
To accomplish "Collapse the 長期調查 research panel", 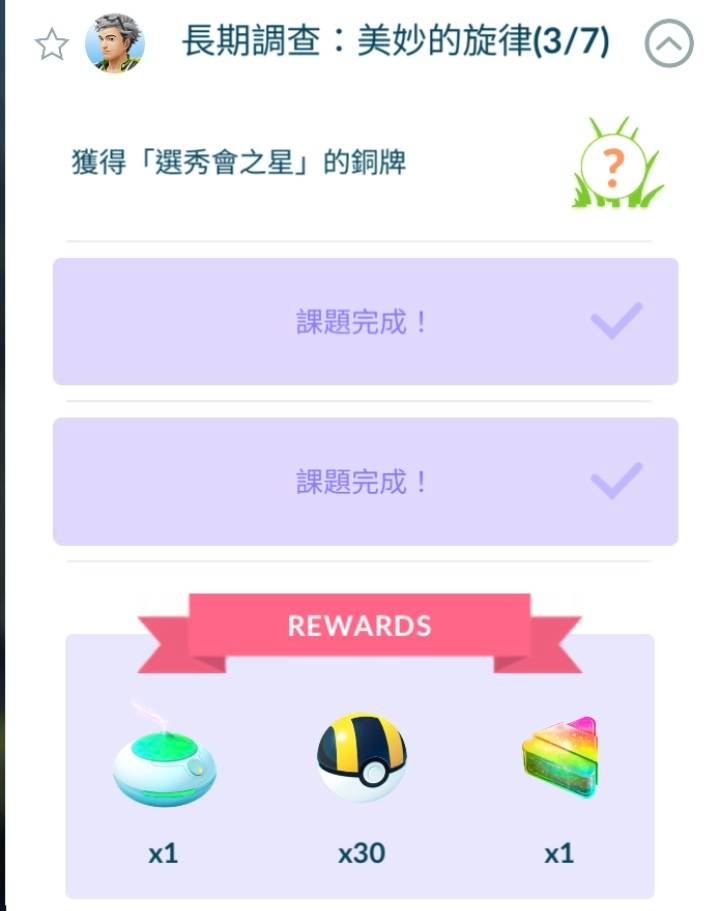I will (x=668, y=44).
